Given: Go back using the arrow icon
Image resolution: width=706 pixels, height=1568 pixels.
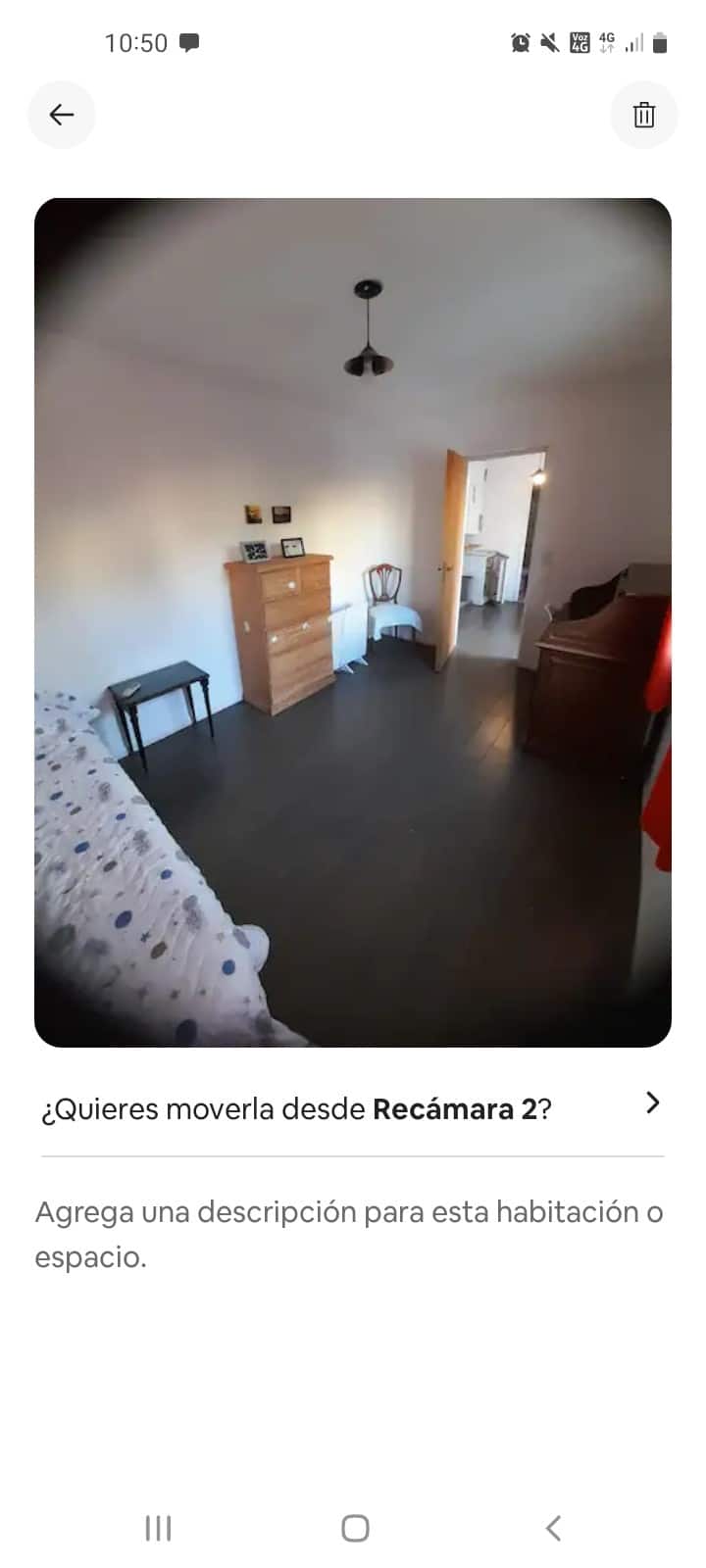Looking at the screenshot, I should (x=61, y=115).
